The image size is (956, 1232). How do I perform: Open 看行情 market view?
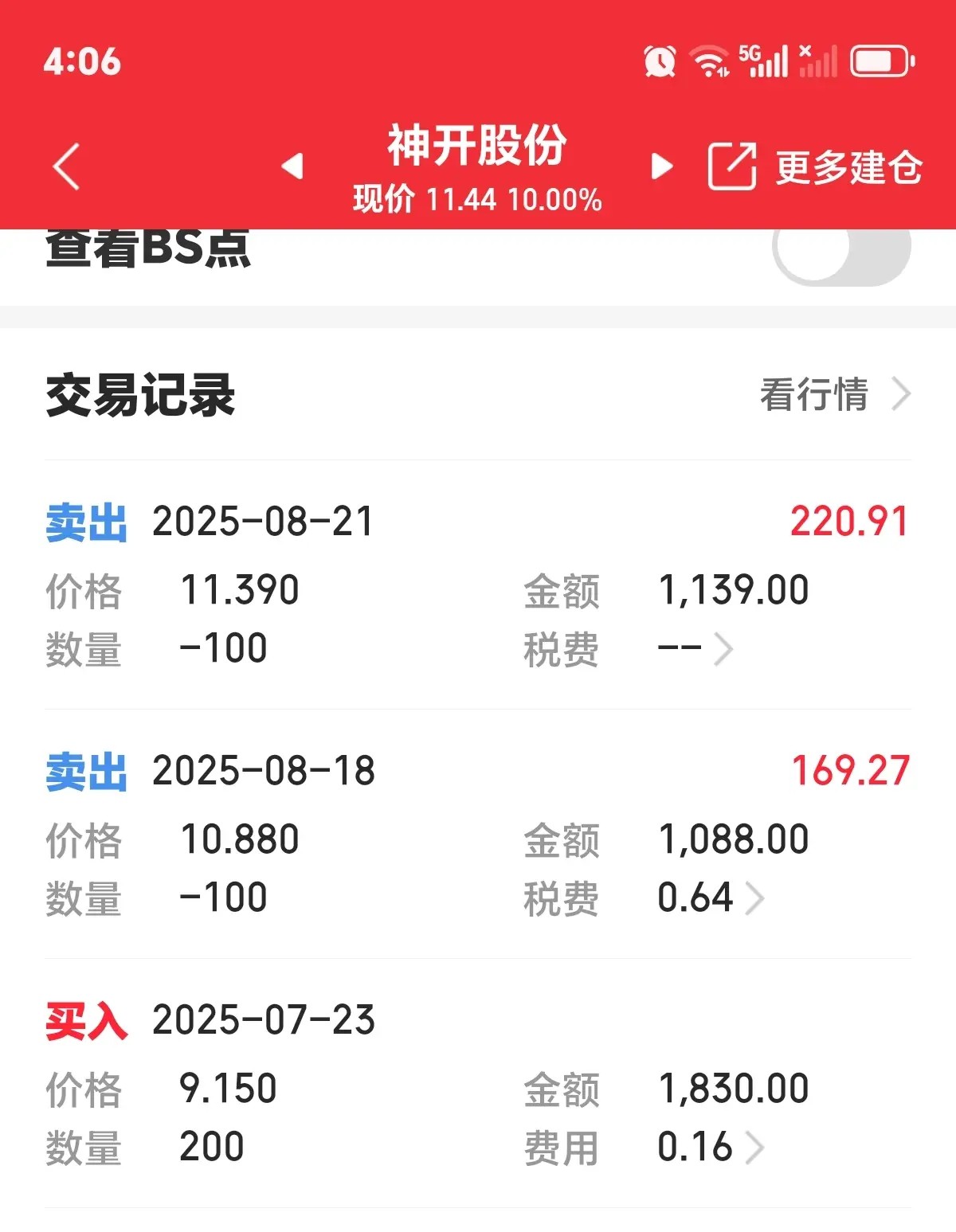(x=833, y=394)
